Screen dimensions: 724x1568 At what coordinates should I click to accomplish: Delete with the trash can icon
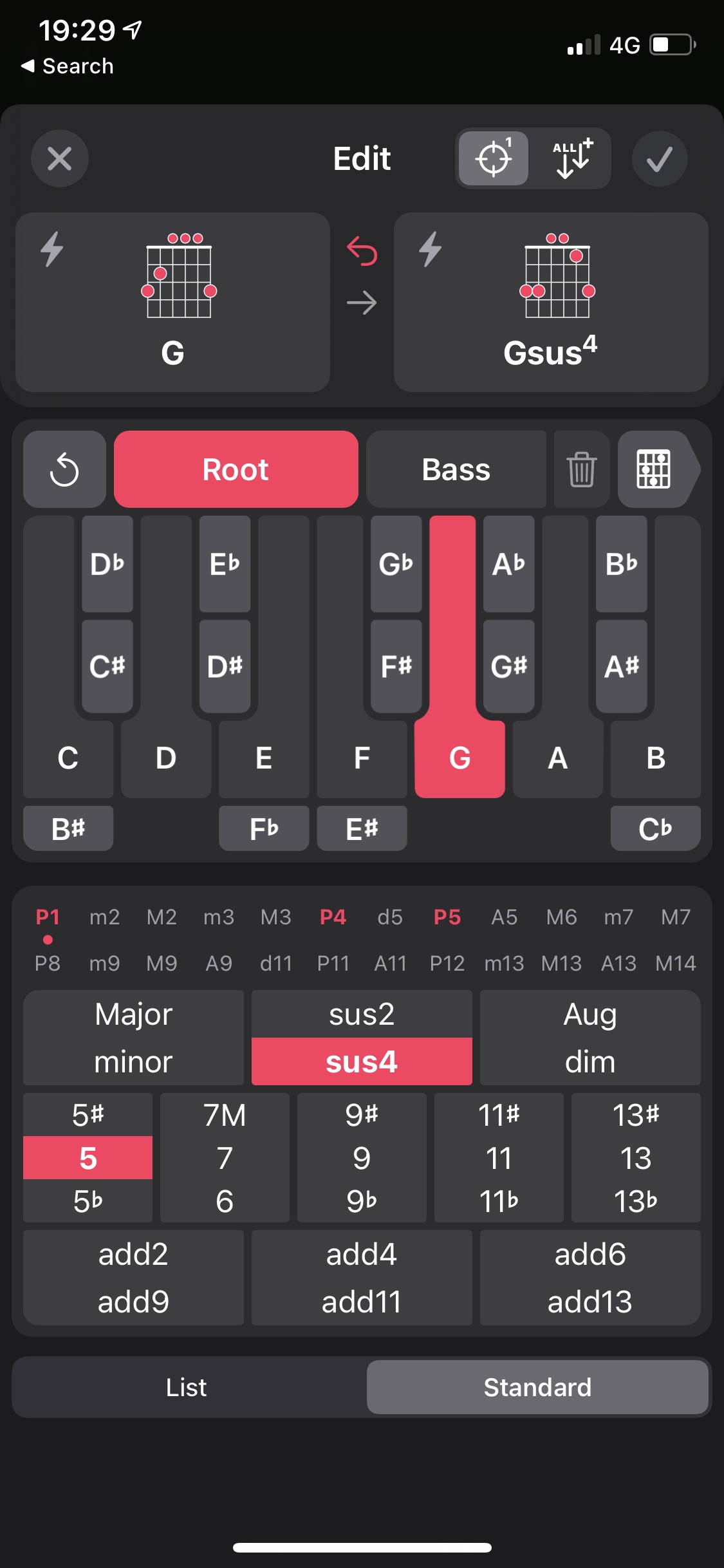point(582,469)
